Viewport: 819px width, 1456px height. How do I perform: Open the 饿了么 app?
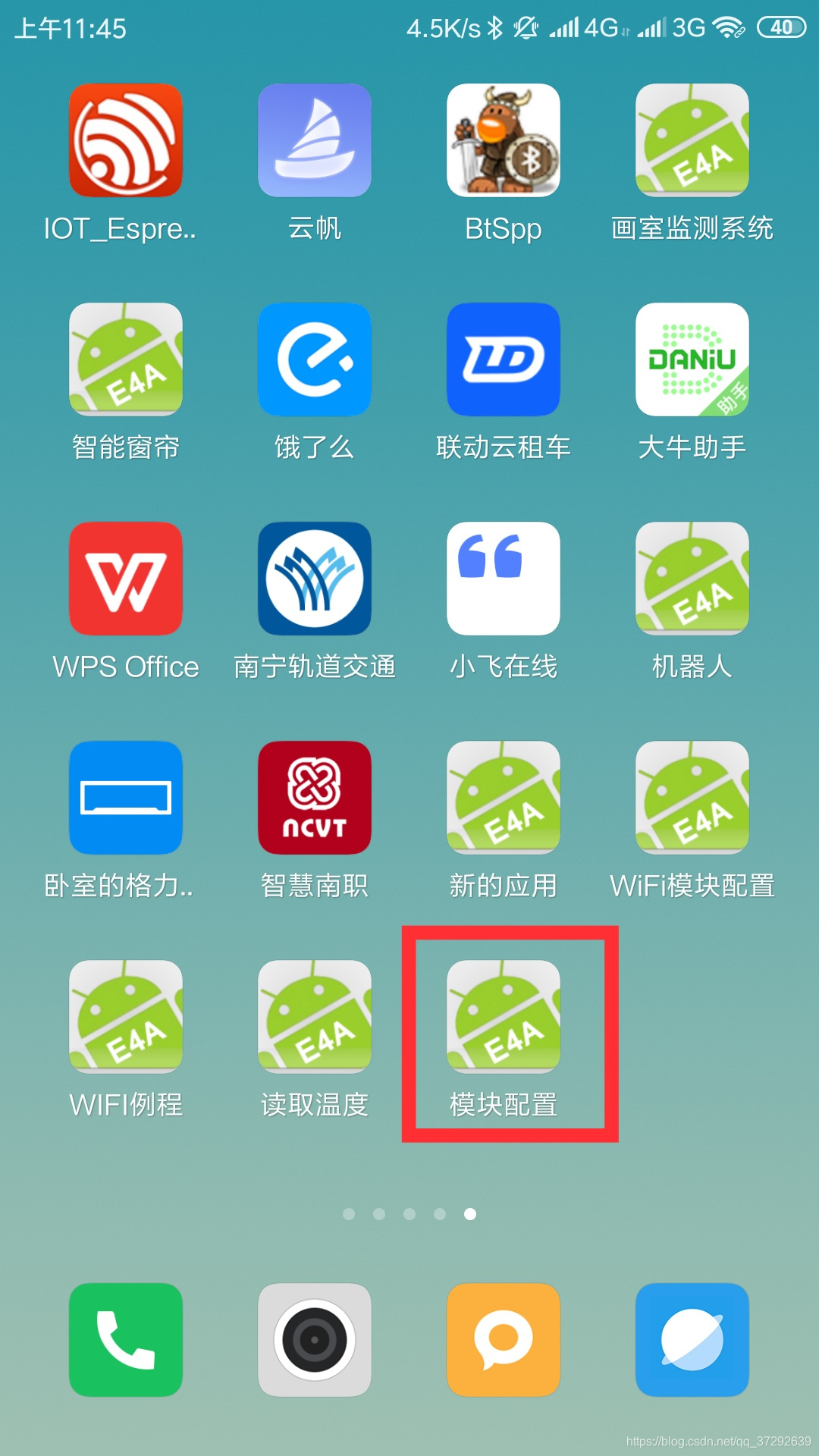315,359
